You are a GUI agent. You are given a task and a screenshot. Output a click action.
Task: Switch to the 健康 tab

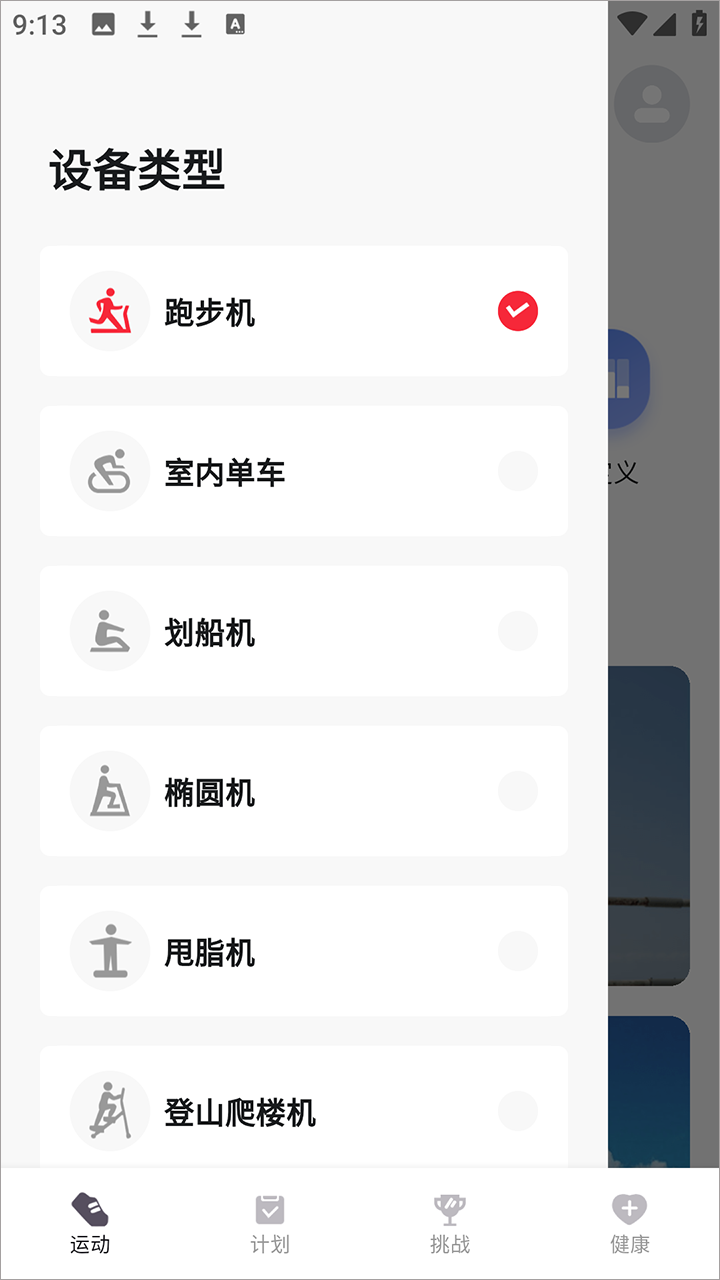[x=630, y=1224]
